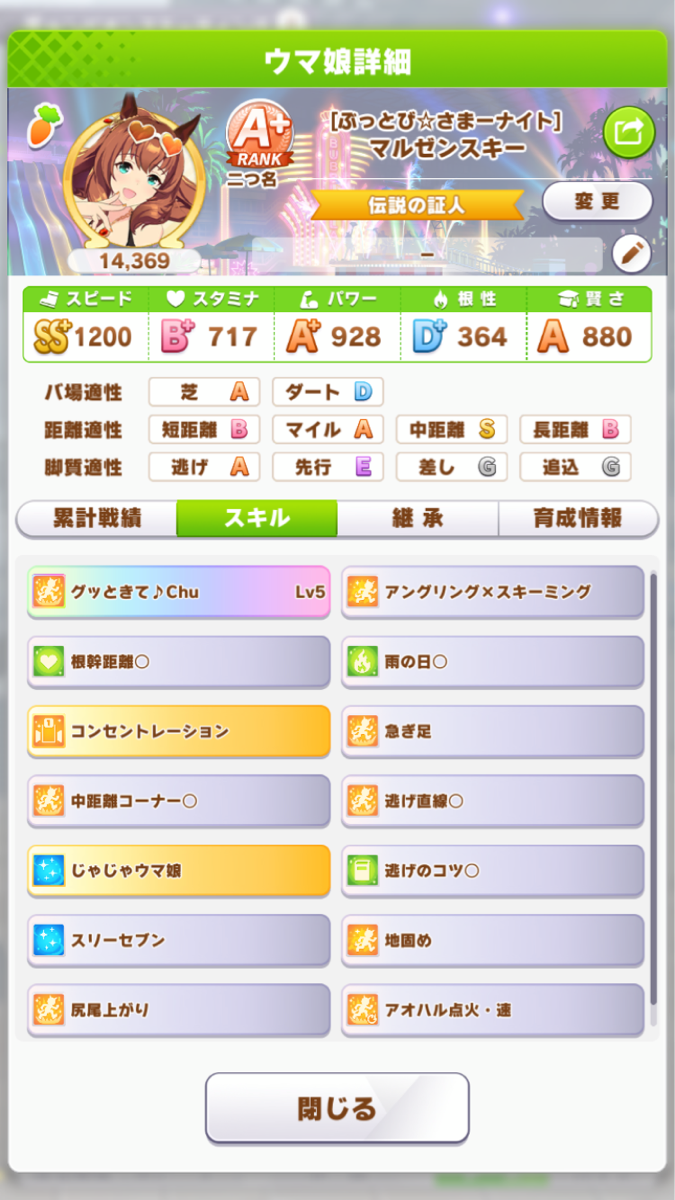675x1200 pixels.
Task: Open the 地固め skill details
Action: (492, 941)
